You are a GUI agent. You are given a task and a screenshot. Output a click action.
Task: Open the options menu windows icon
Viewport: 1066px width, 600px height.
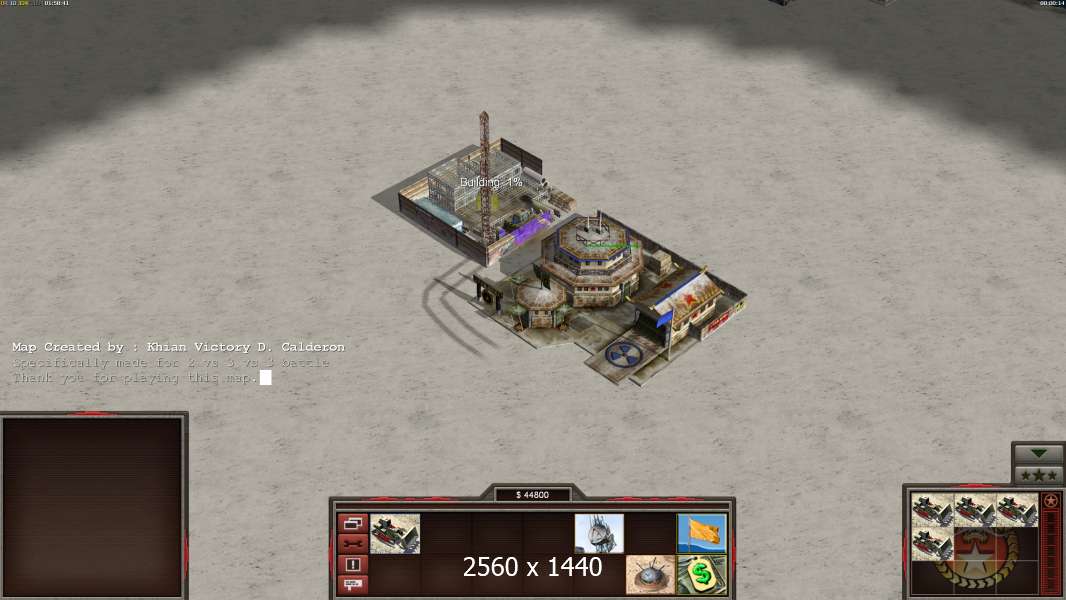point(353,523)
